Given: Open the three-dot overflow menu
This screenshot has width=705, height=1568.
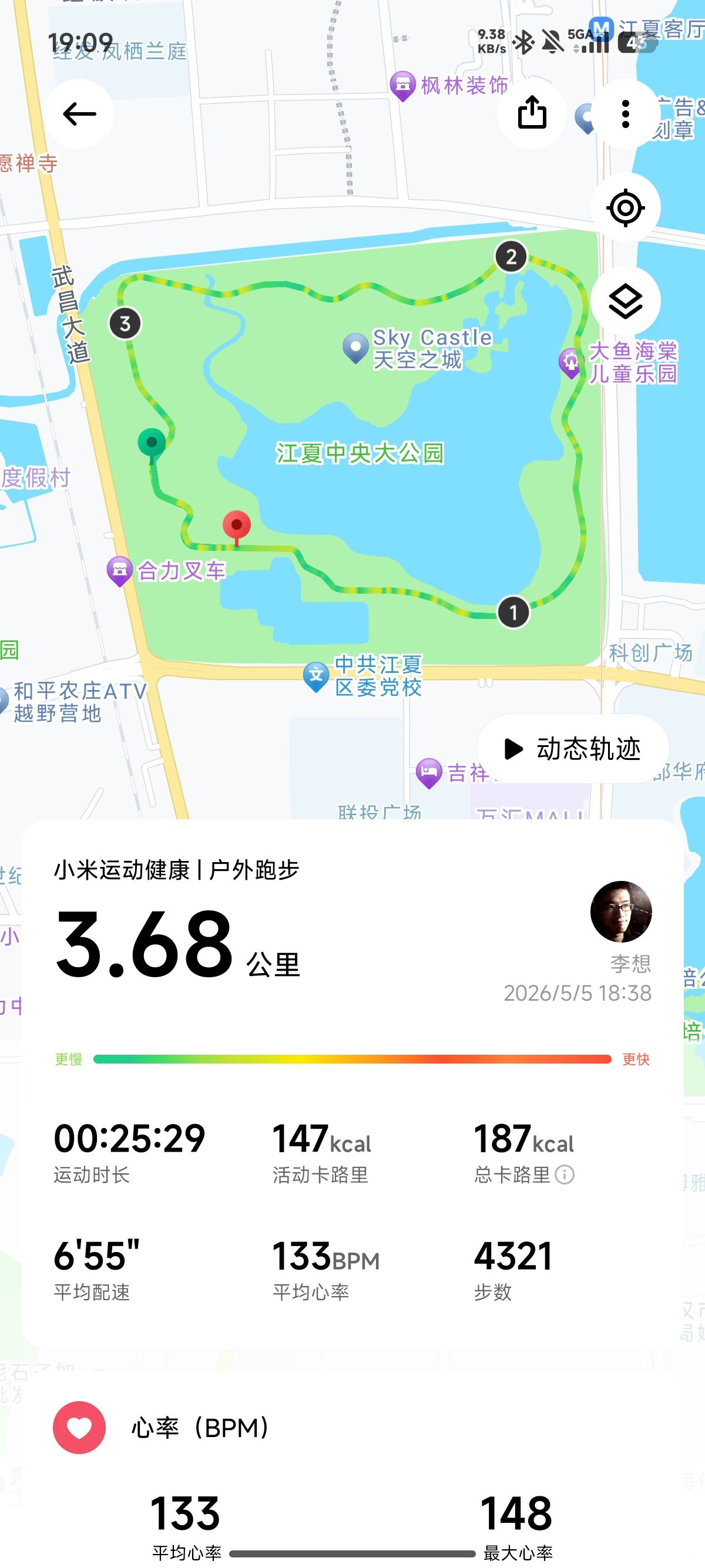Looking at the screenshot, I should point(625,114).
